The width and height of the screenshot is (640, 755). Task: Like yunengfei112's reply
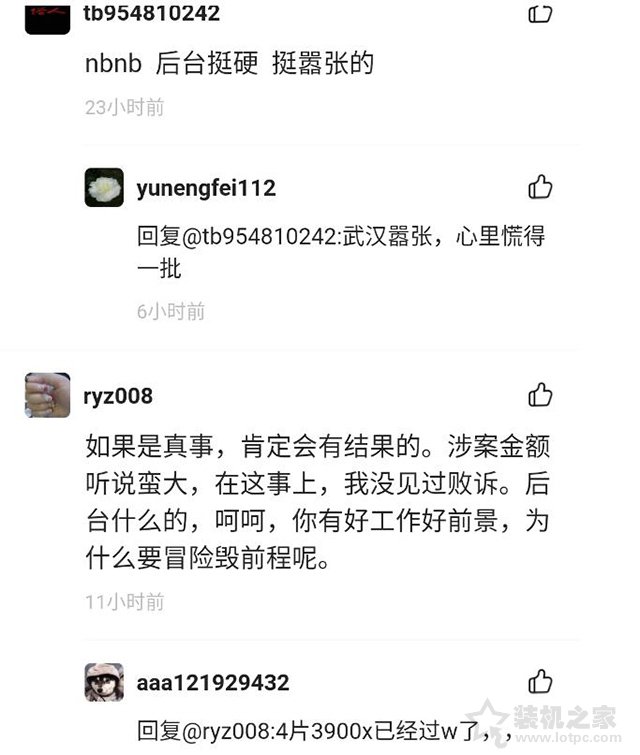(x=540, y=187)
